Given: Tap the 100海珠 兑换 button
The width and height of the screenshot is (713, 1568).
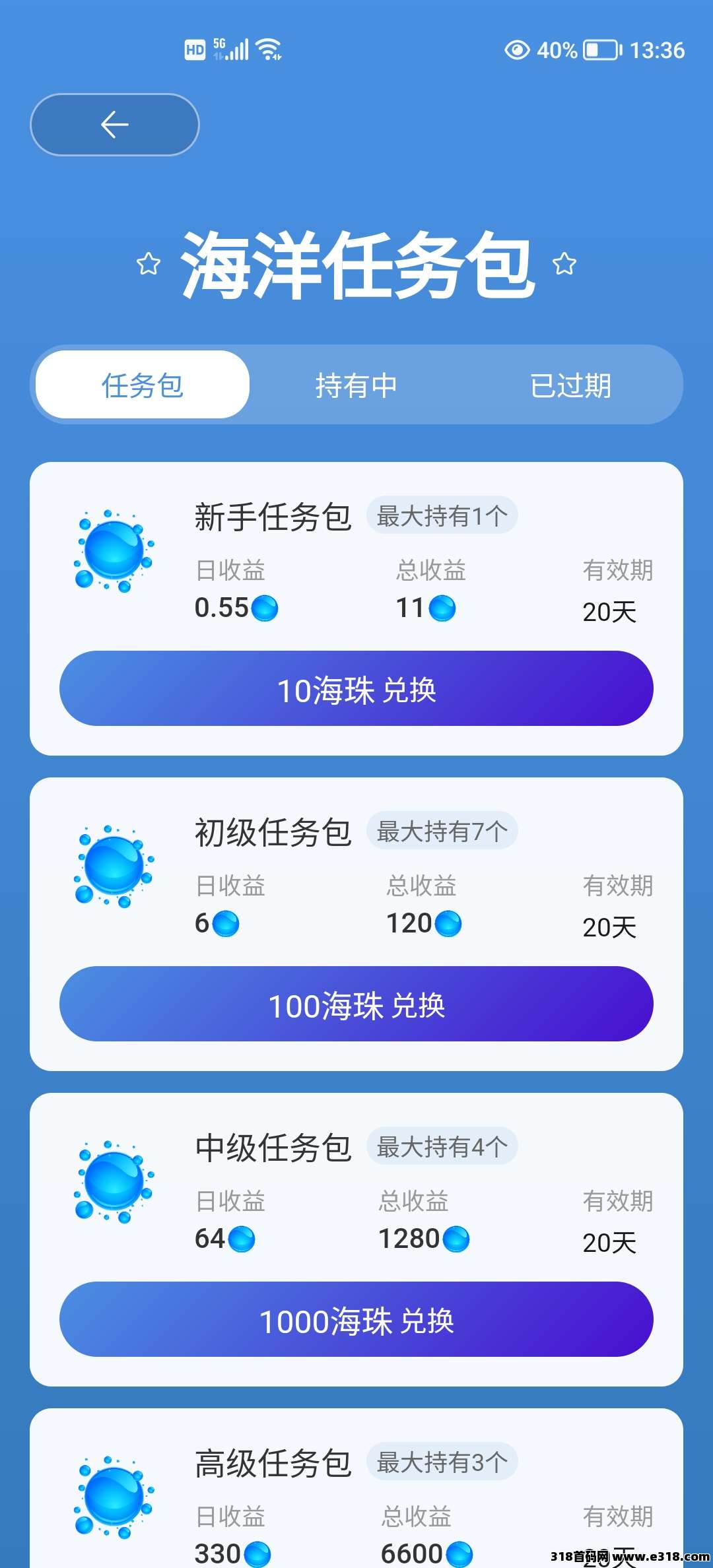Looking at the screenshot, I should (x=356, y=1004).
